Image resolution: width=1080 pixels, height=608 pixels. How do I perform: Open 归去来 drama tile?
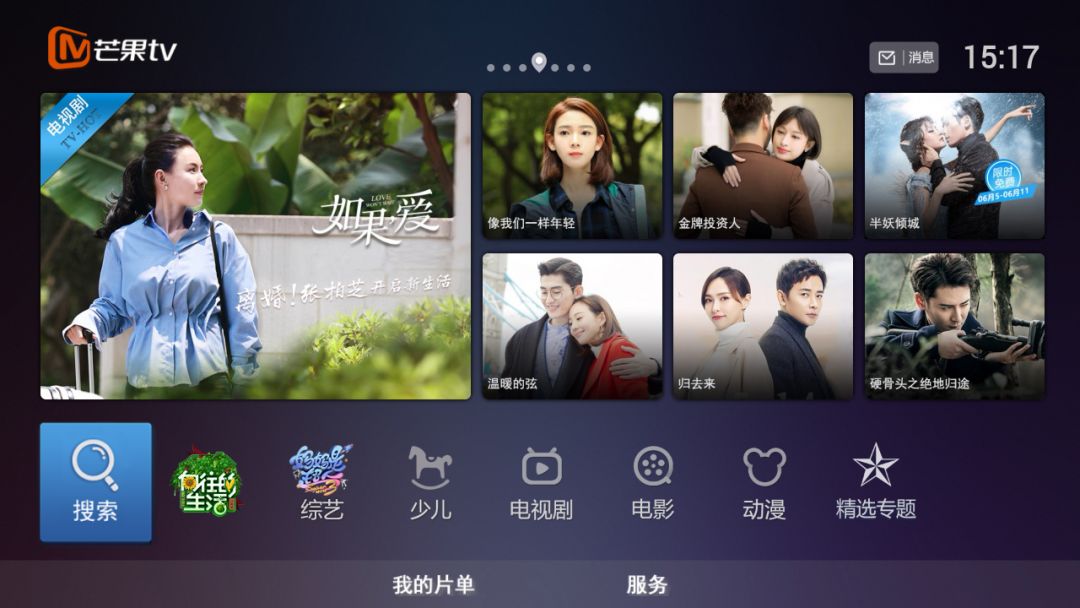pyautogui.click(x=763, y=326)
